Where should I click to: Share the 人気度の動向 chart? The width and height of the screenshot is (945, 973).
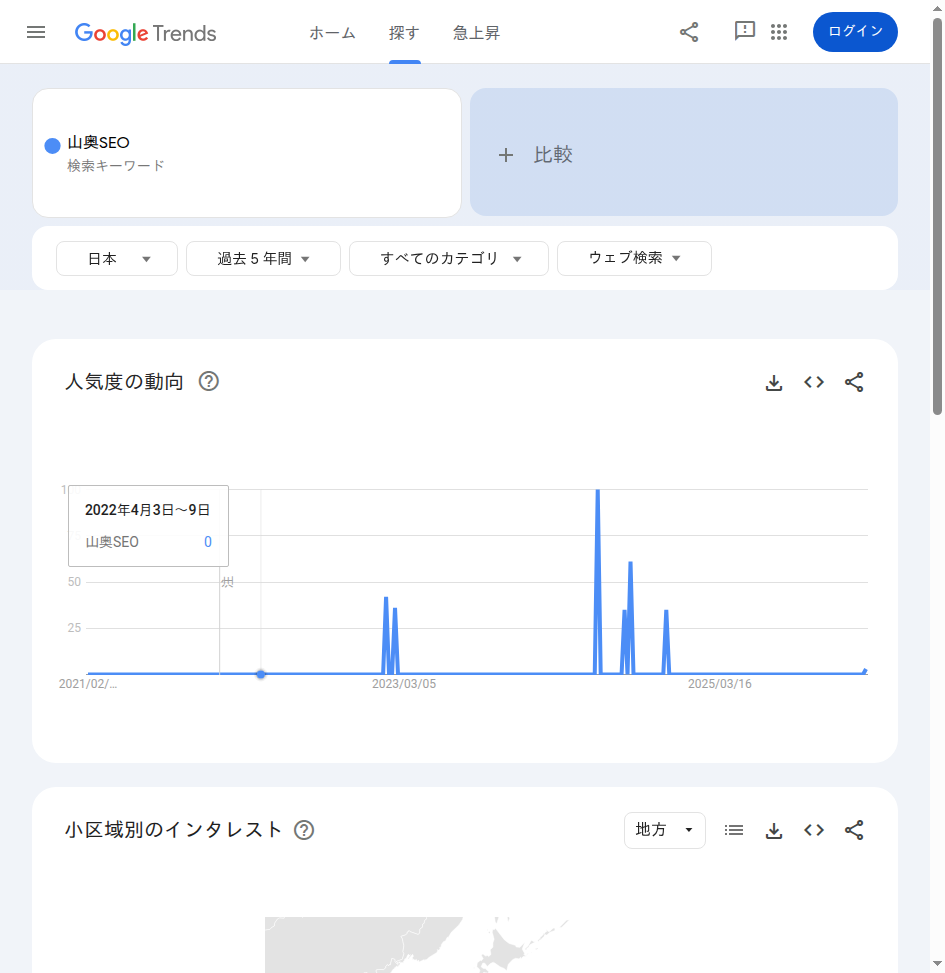click(x=854, y=381)
